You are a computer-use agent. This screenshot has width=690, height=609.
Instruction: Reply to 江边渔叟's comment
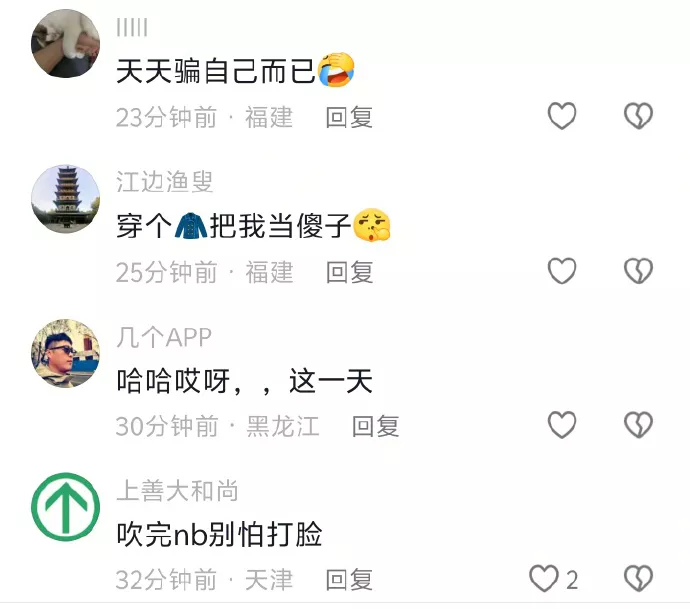click(x=350, y=272)
